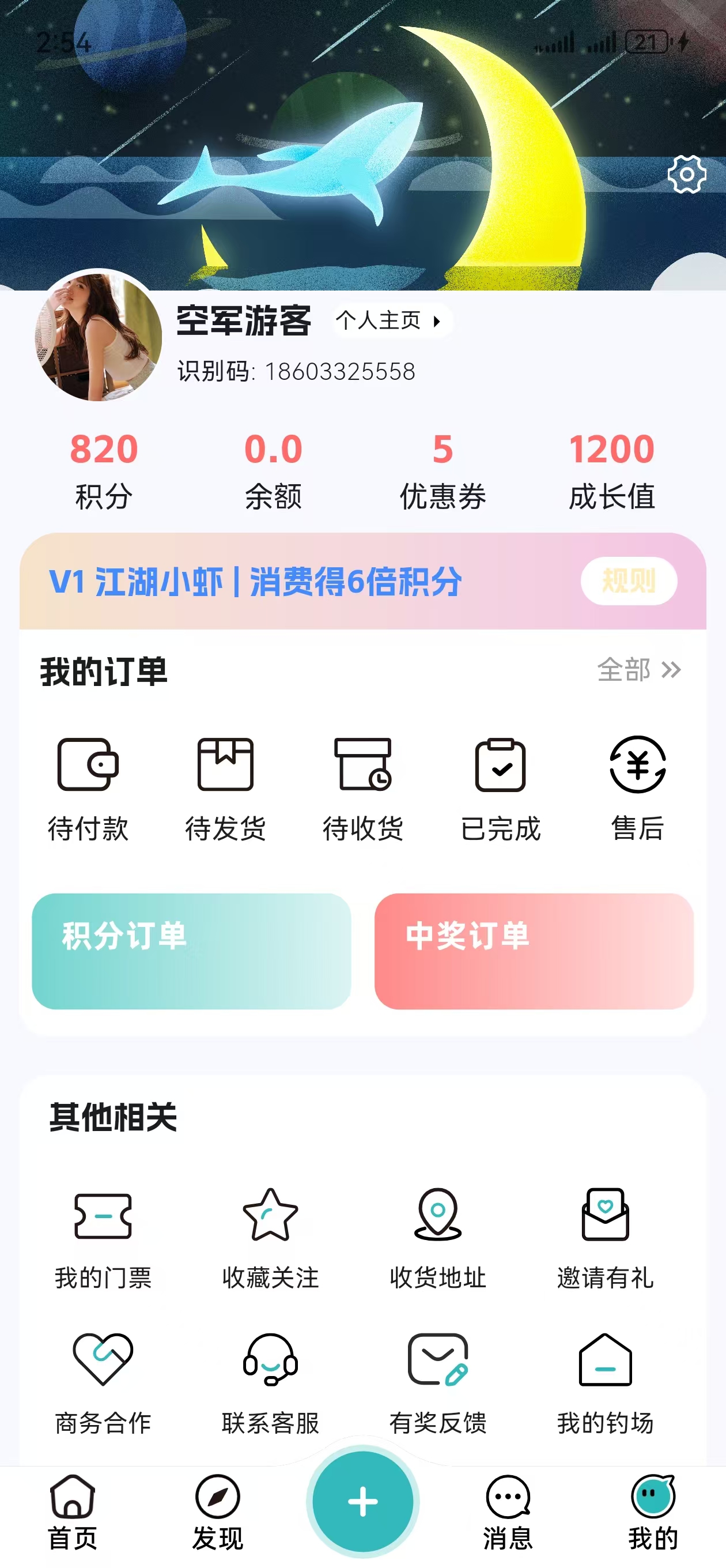
Task: Tap the 规则 button on the V1 banner
Action: coord(628,581)
